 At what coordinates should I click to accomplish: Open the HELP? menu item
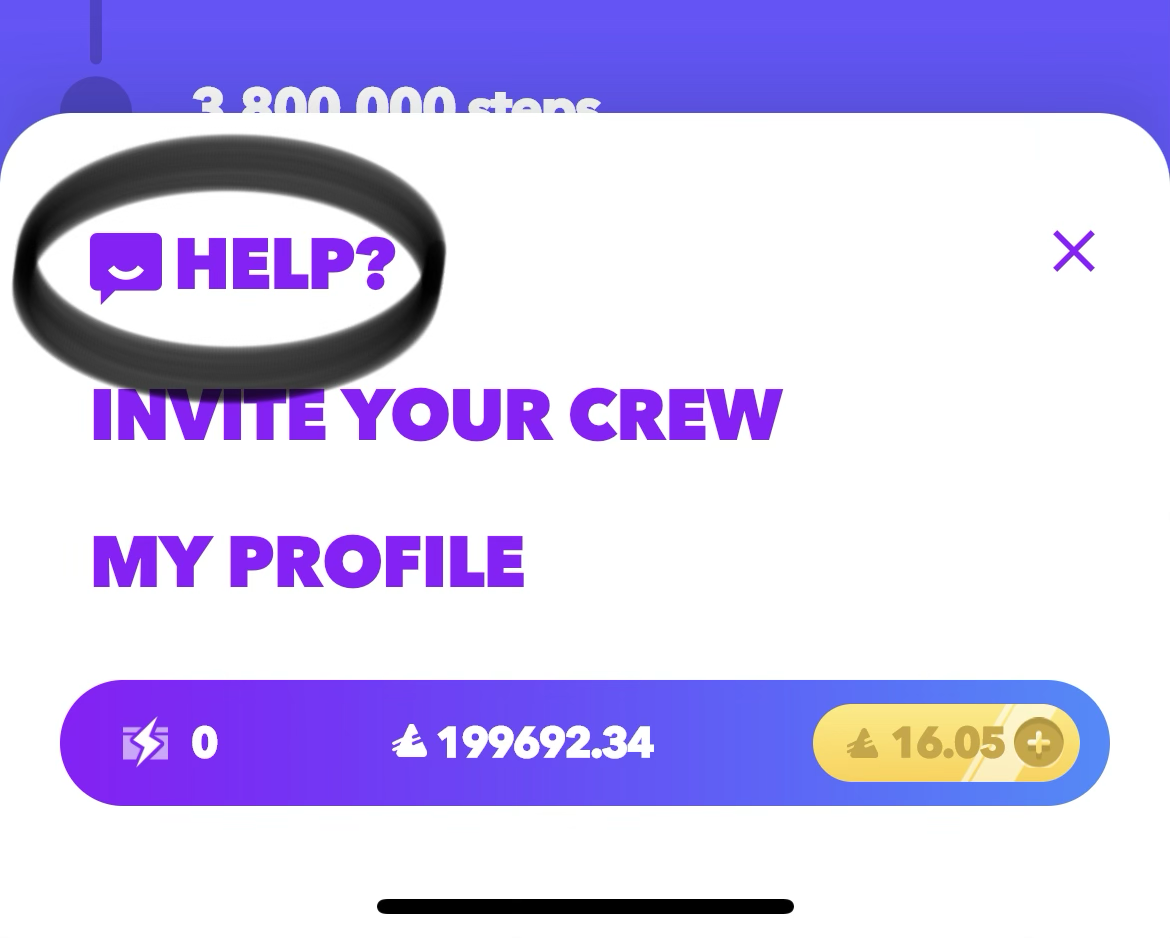click(243, 266)
